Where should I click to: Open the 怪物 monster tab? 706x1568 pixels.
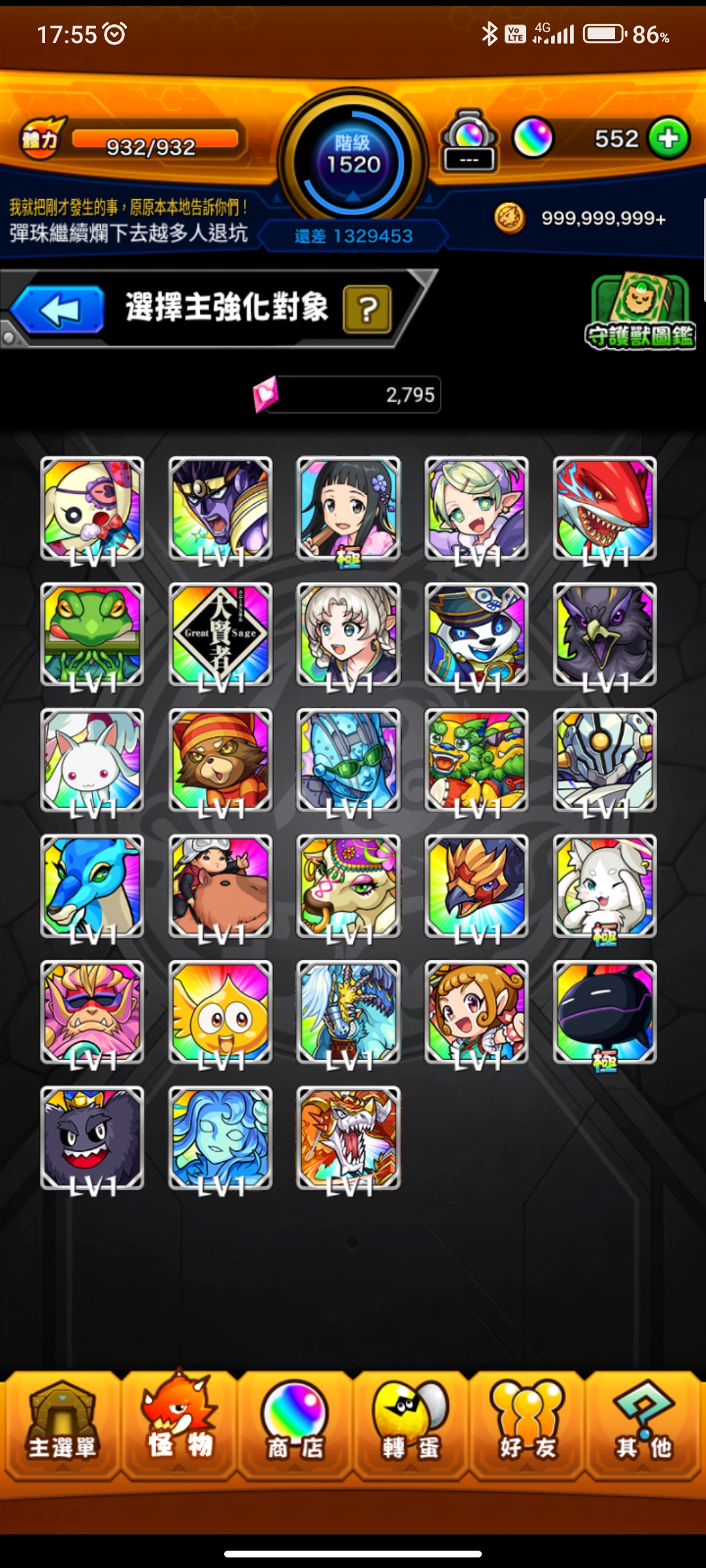(x=179, y=1424)
